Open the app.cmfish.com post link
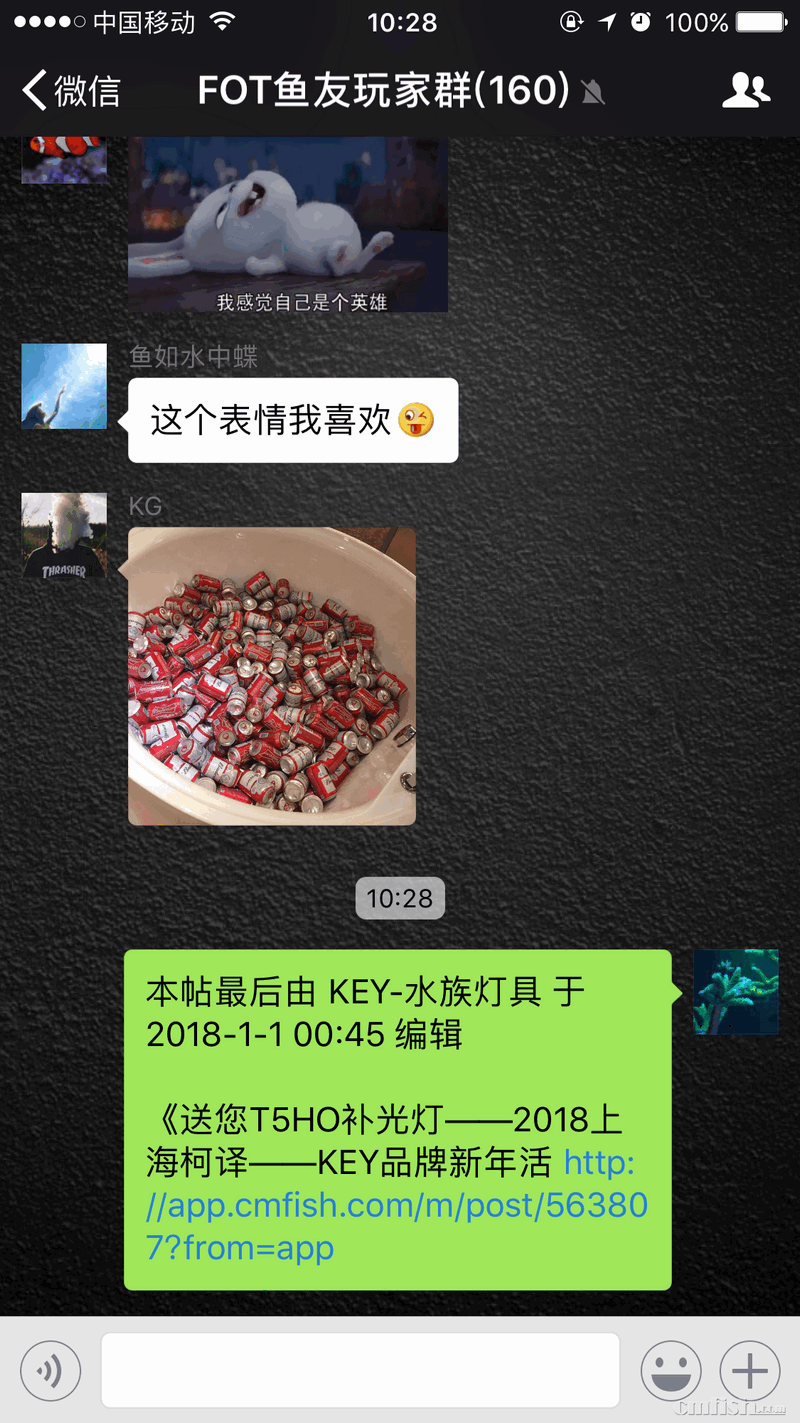This screenshot has width=800, height=1423. [x=395, y=1206]
